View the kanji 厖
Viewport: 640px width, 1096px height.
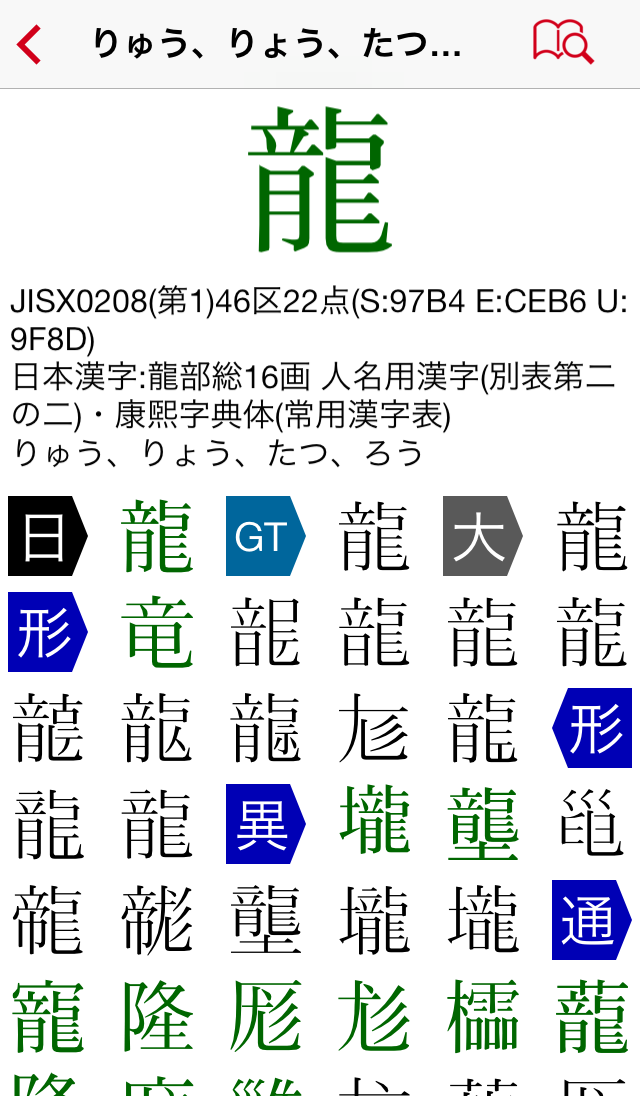(265, 1016)
